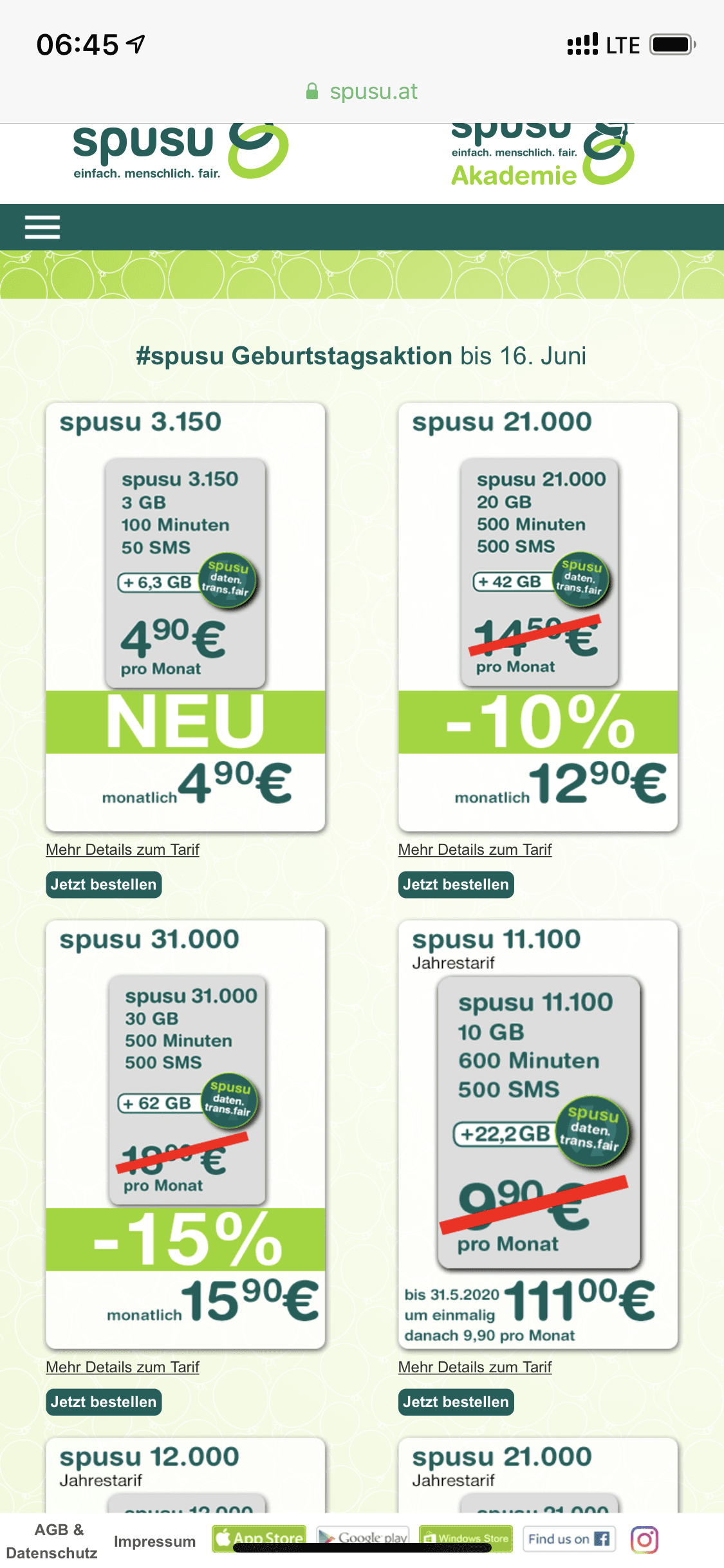
Task: Open the spusu 31.000 tariff card
Action: [x=185, y=1134]
